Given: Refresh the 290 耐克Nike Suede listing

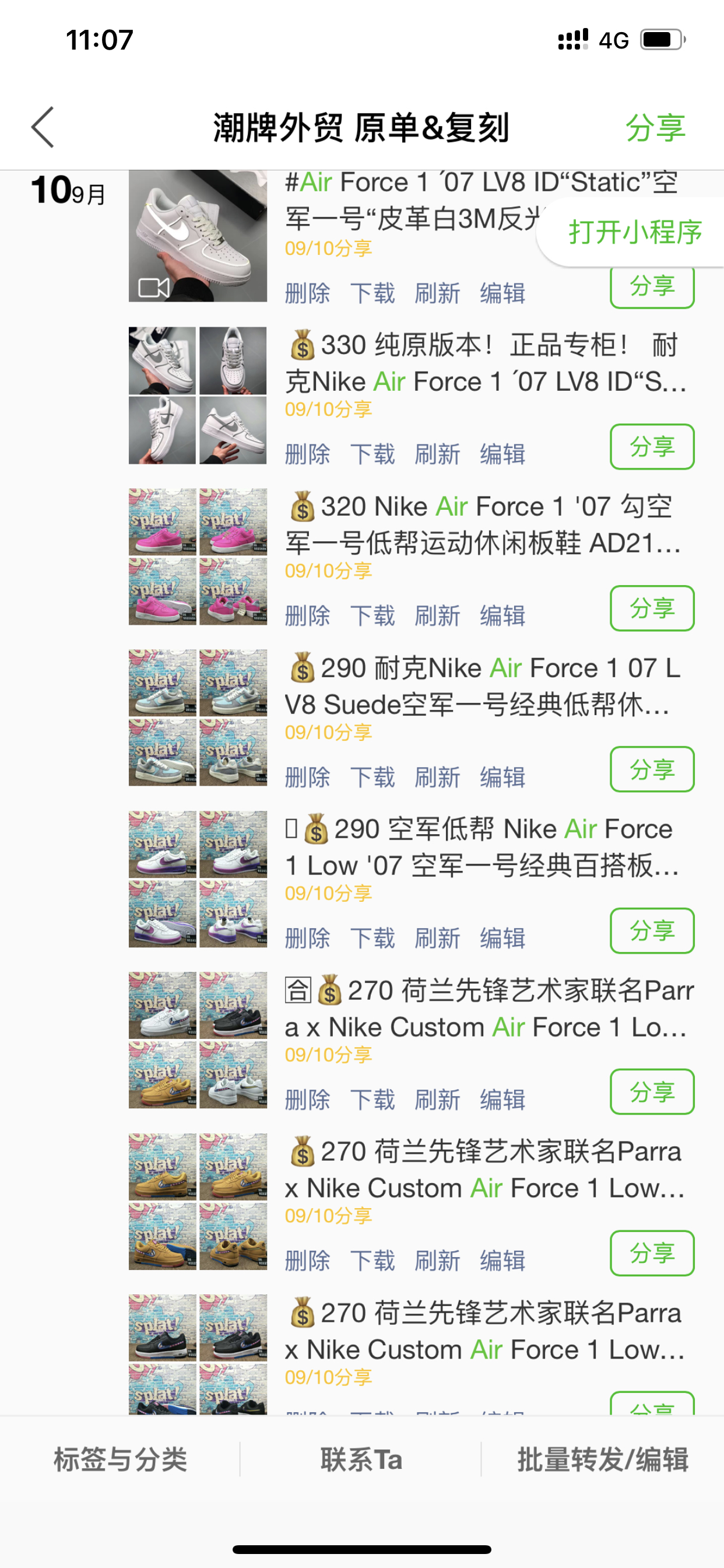Looking at the screenshot, I should click(x=437, y=778).
